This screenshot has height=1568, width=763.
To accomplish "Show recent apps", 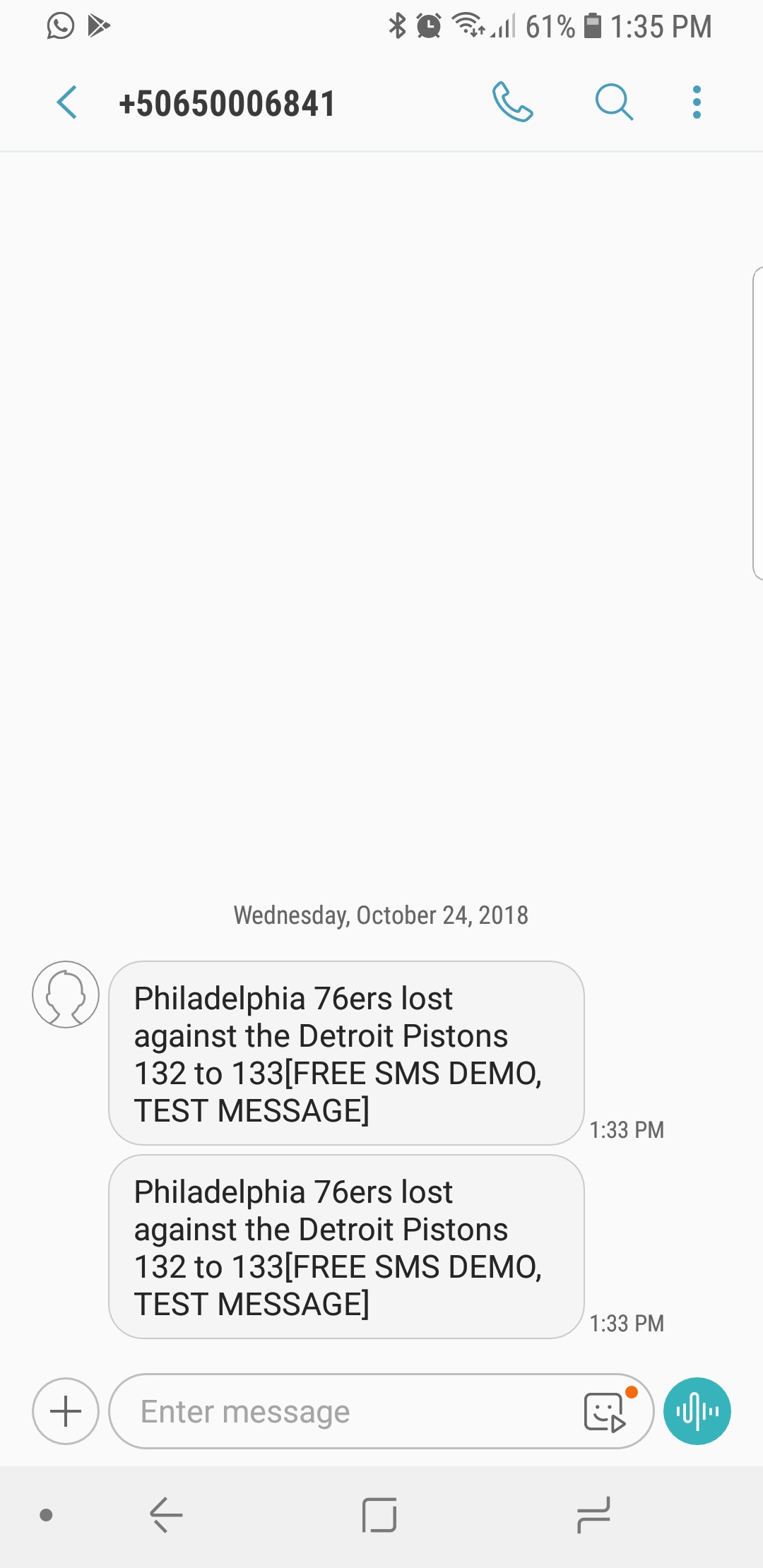I will pyautogui.click(x=593, y=1515).
